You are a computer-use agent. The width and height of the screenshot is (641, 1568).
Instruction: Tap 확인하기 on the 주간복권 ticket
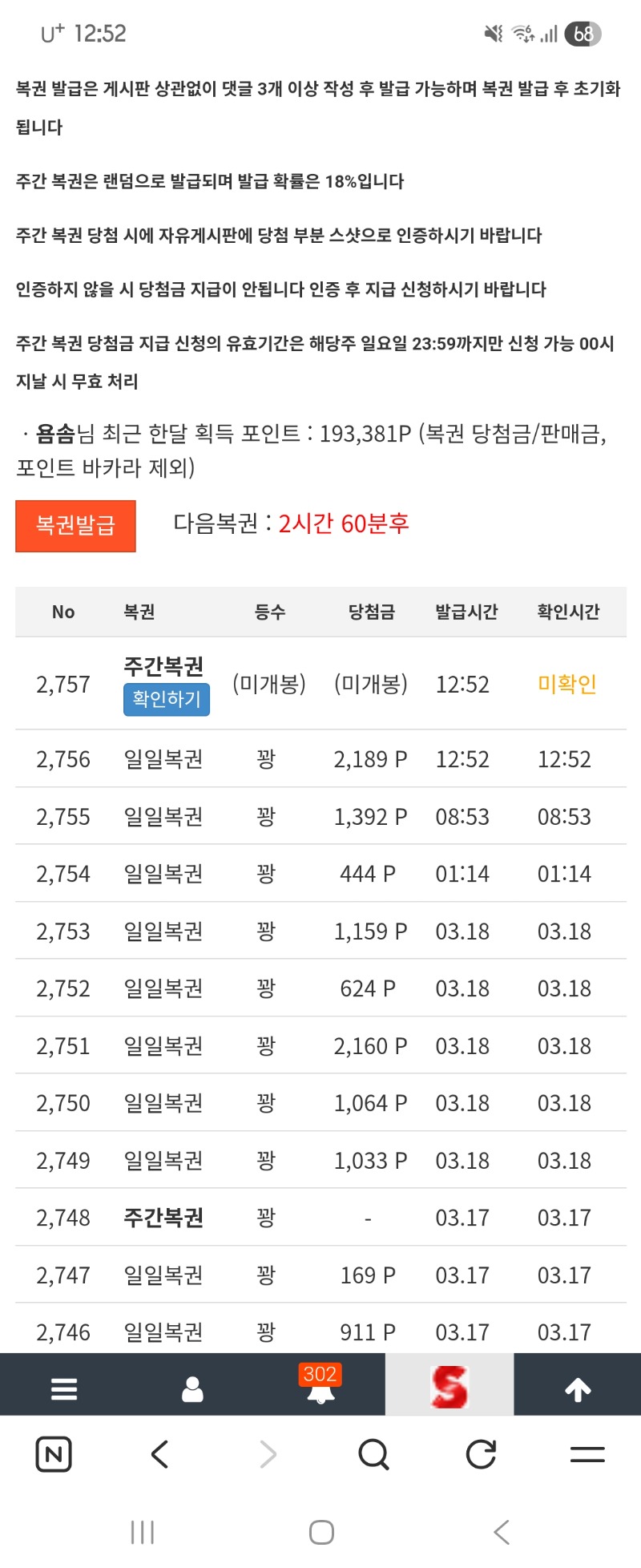[166, 699]
